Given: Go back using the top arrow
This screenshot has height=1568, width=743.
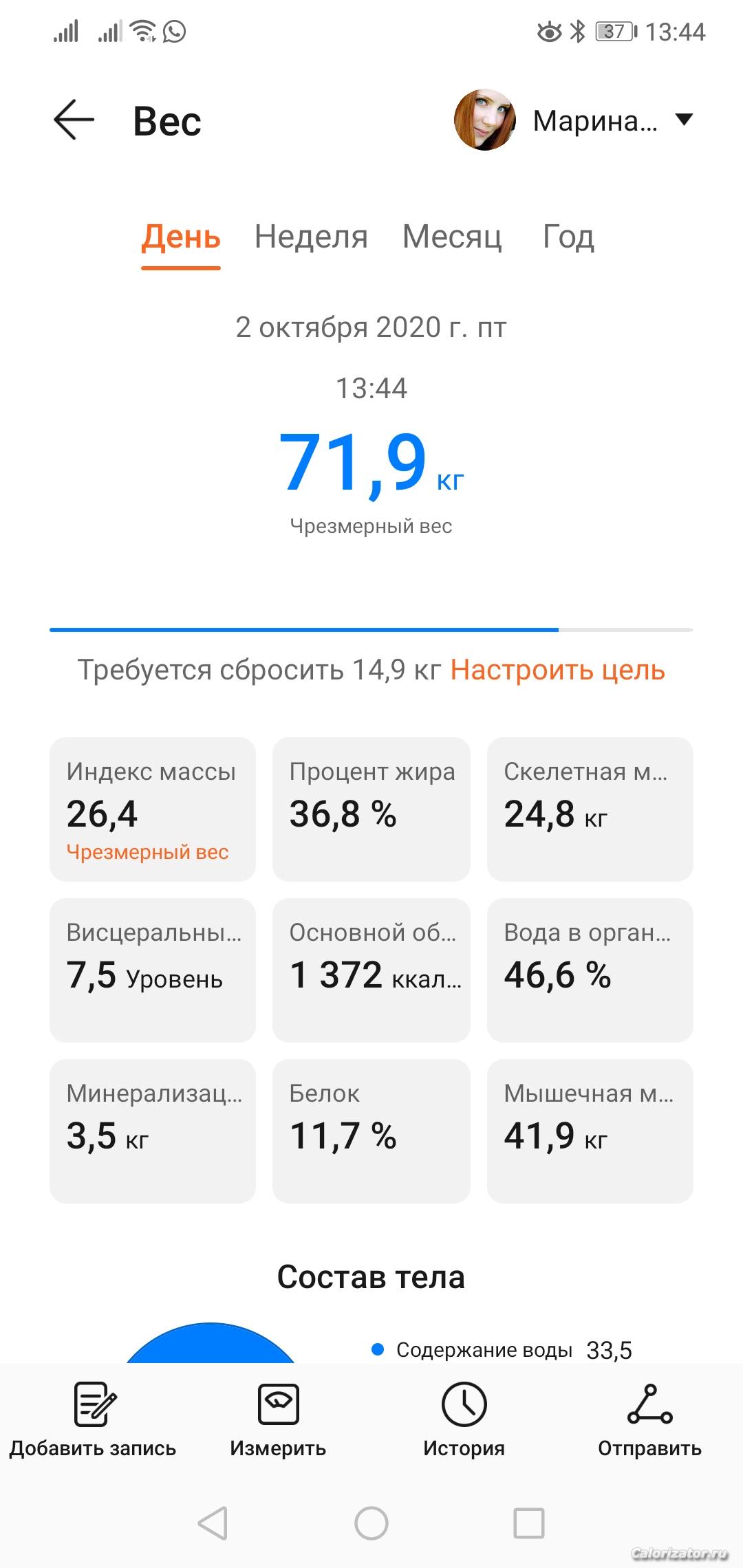Looking at the screenshot, I should click(x=74, y=120).
